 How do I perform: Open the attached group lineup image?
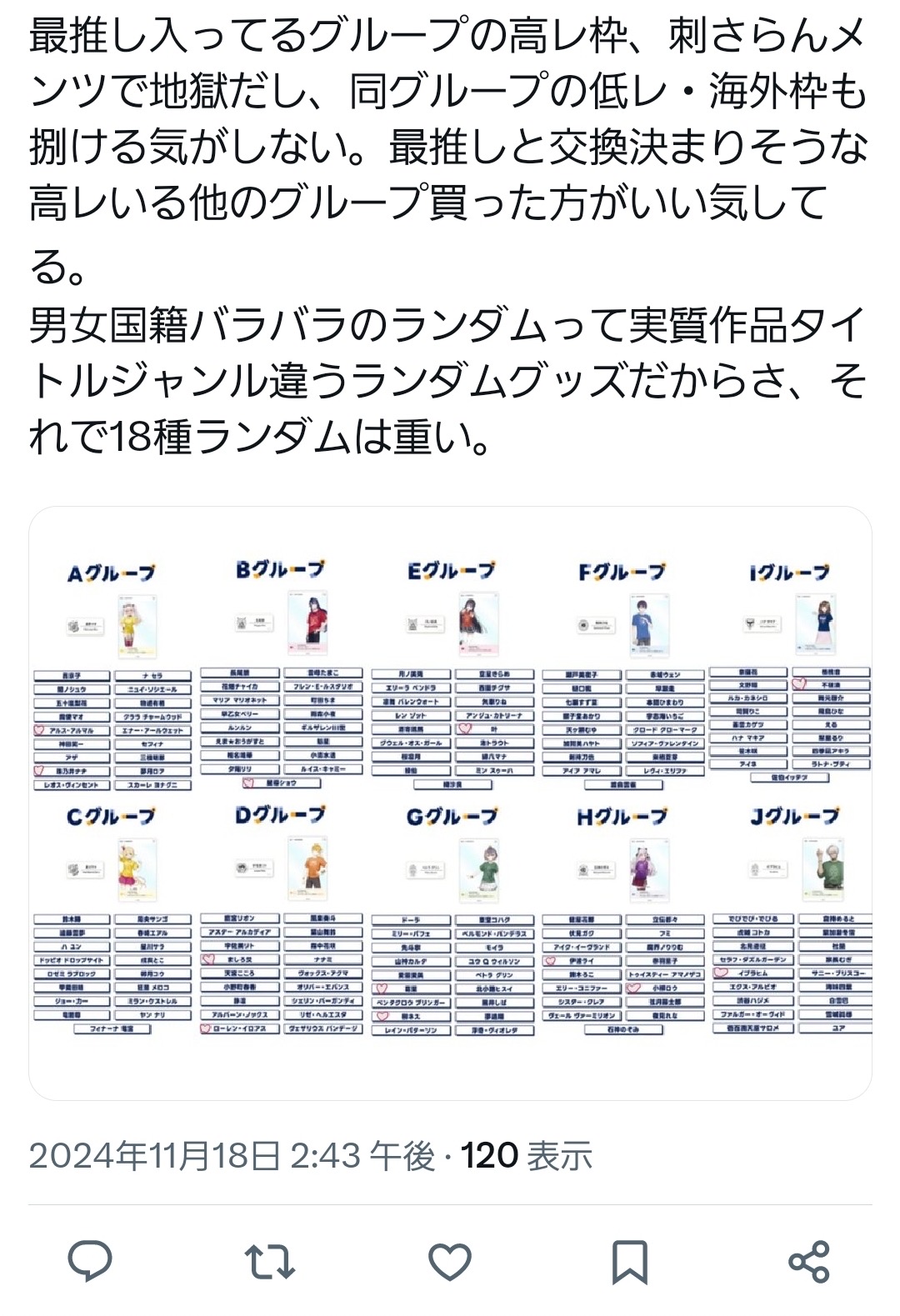(450, 802)
